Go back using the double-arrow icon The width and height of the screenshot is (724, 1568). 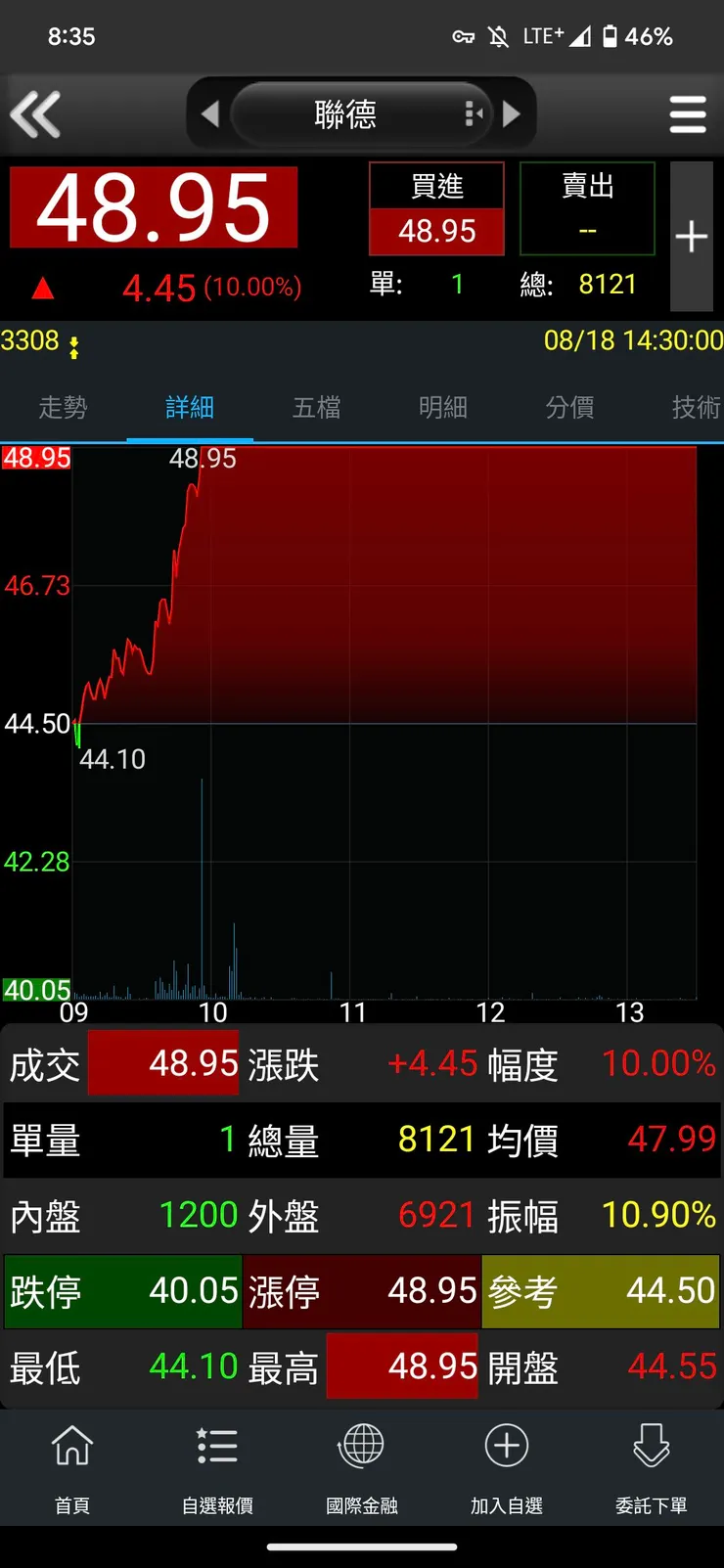tap(36, 114)
